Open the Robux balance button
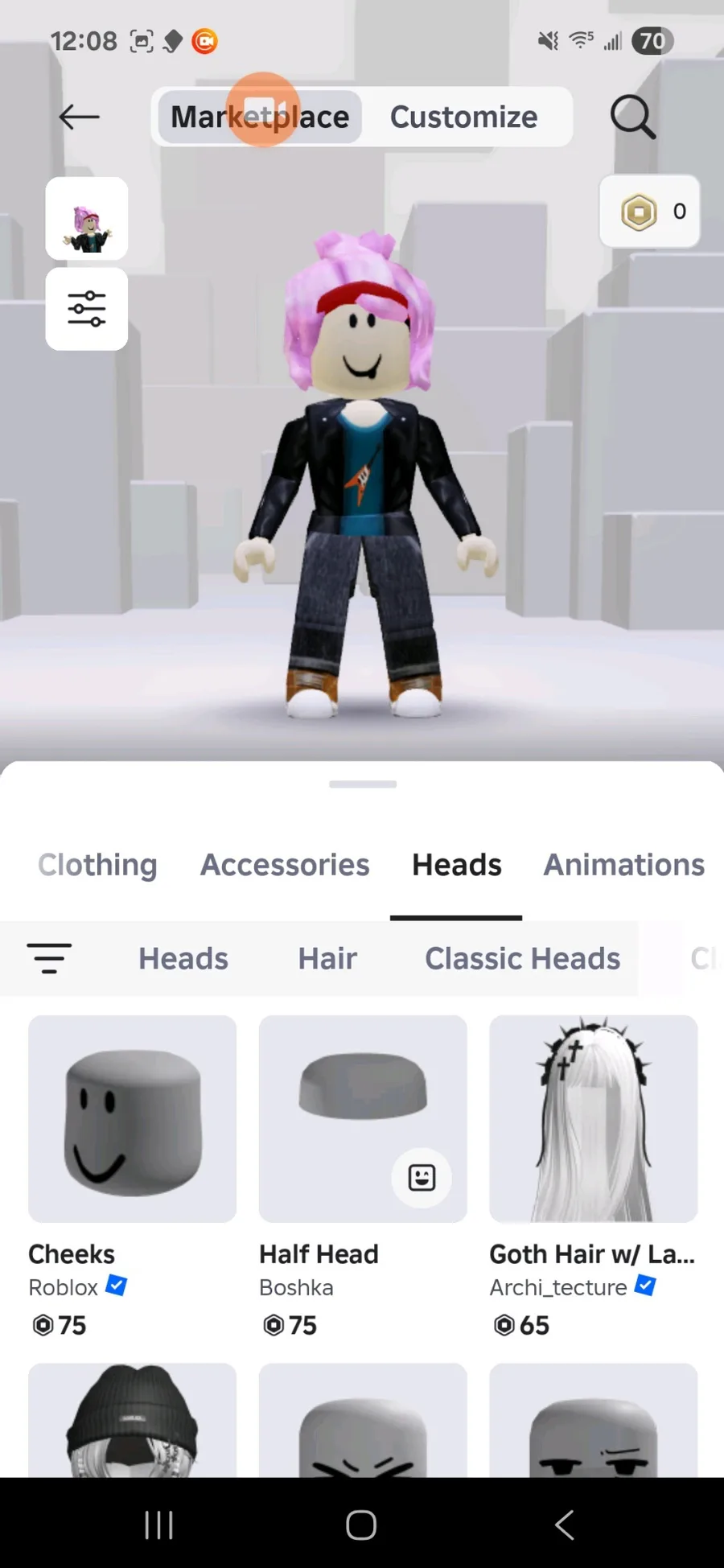724x1568 pixels. [650, 212]
